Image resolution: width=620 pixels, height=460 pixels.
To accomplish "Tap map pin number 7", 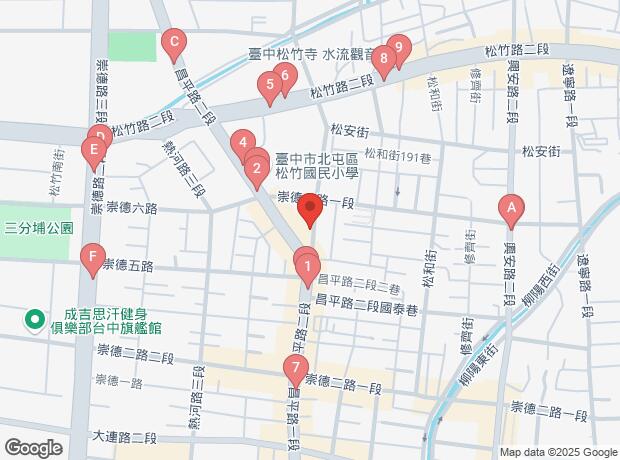I will click(x=294, y=369).
